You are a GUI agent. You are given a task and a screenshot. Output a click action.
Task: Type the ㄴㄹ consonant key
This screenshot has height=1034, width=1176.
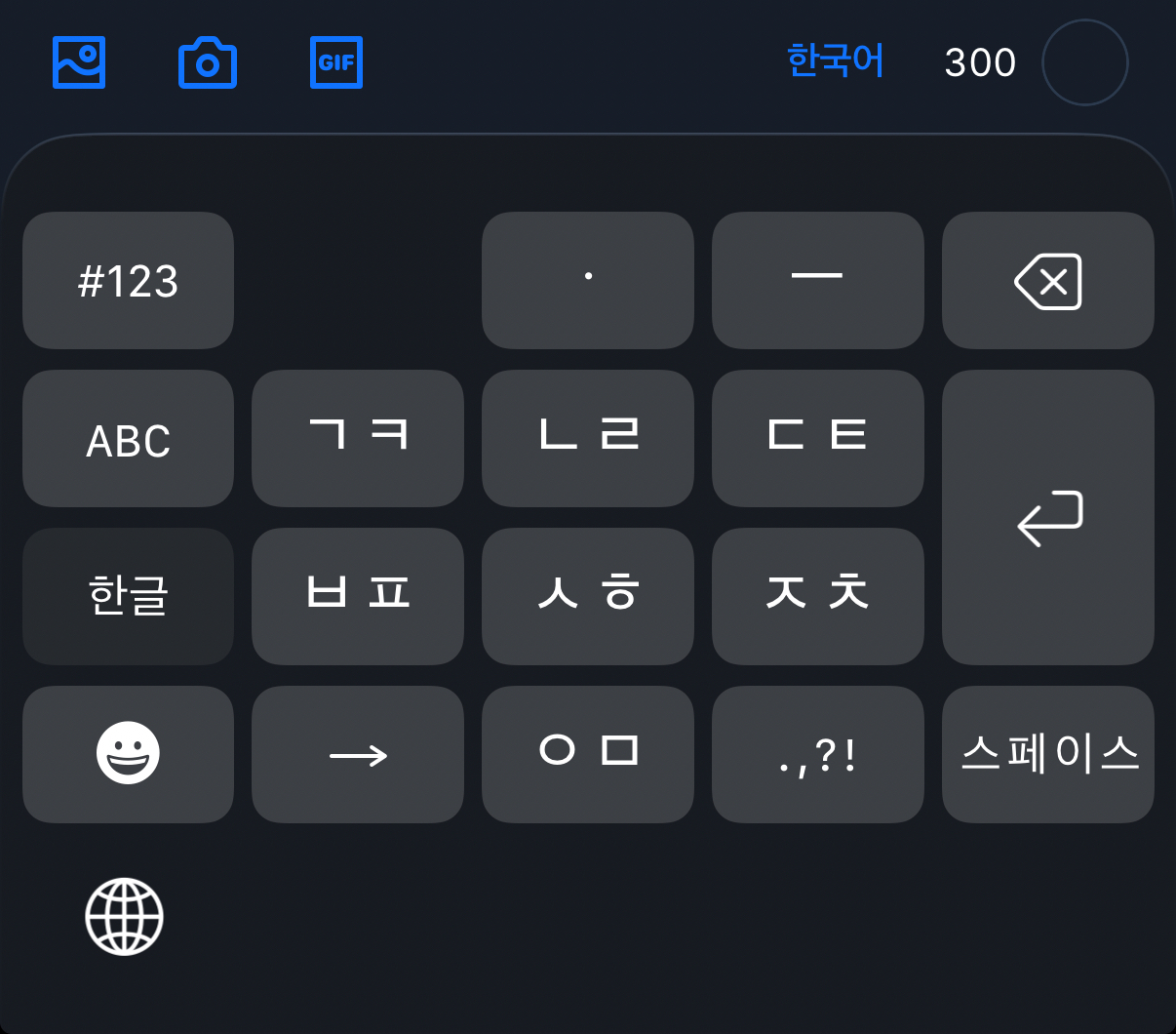pyautogui.click(x=588, y=439)
